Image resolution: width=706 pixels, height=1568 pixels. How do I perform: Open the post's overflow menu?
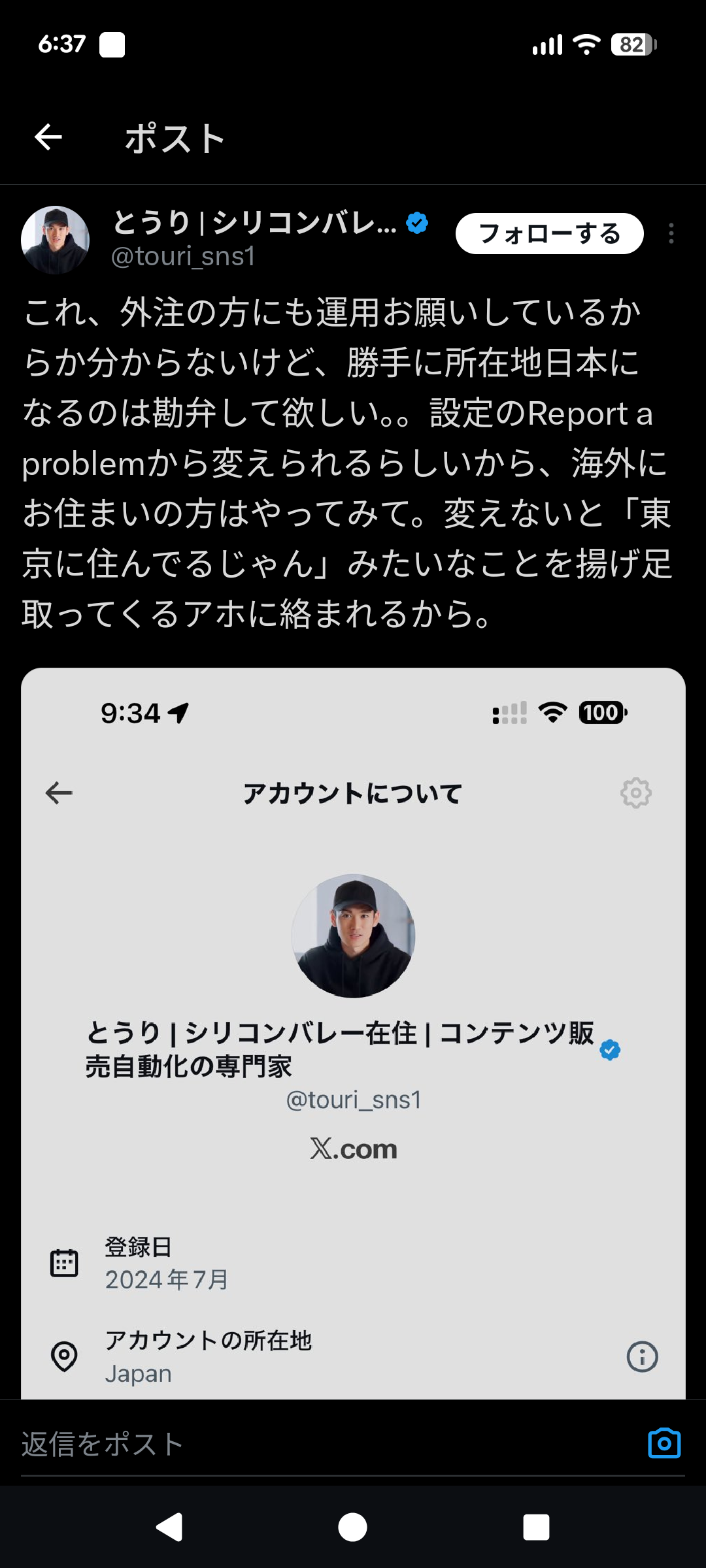point(671,233)
